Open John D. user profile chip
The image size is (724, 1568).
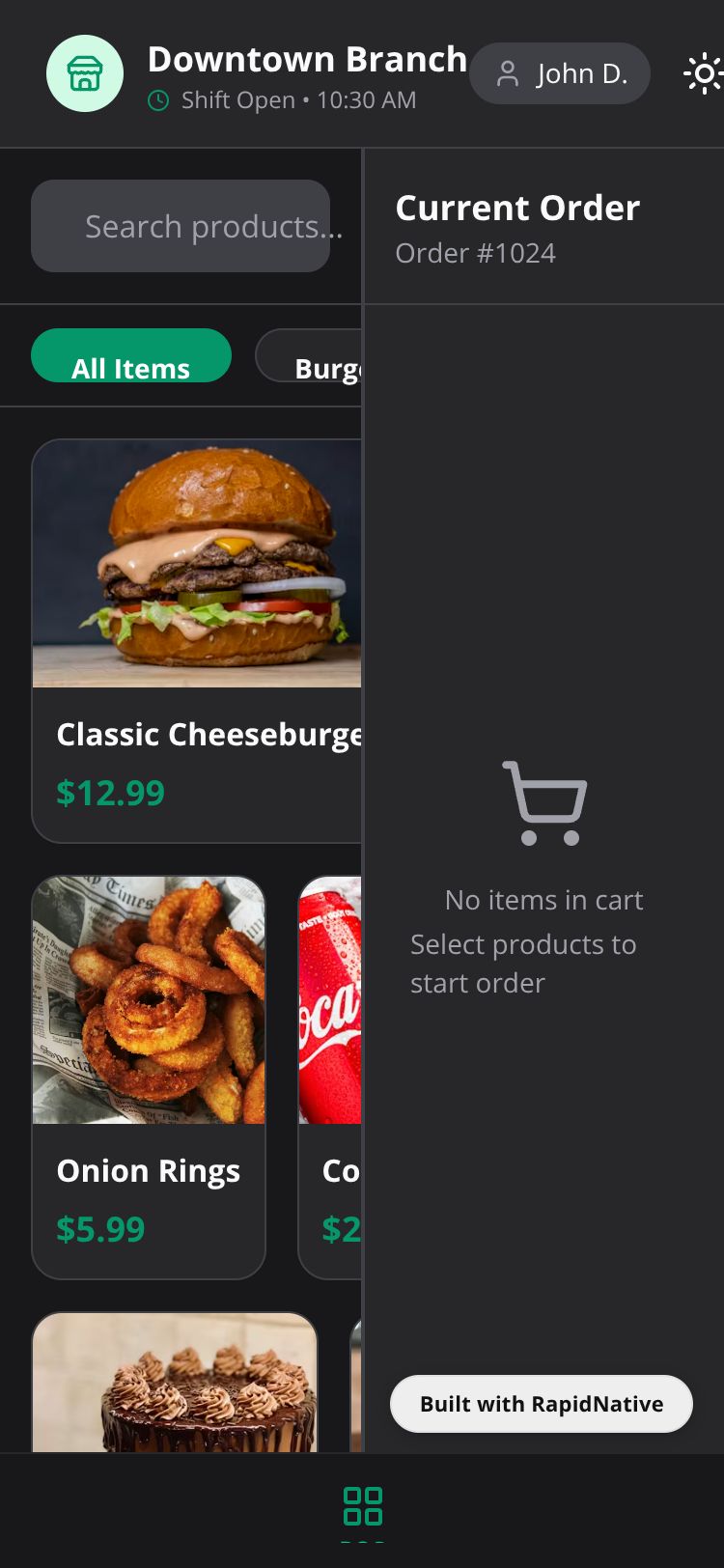(560, 74)
